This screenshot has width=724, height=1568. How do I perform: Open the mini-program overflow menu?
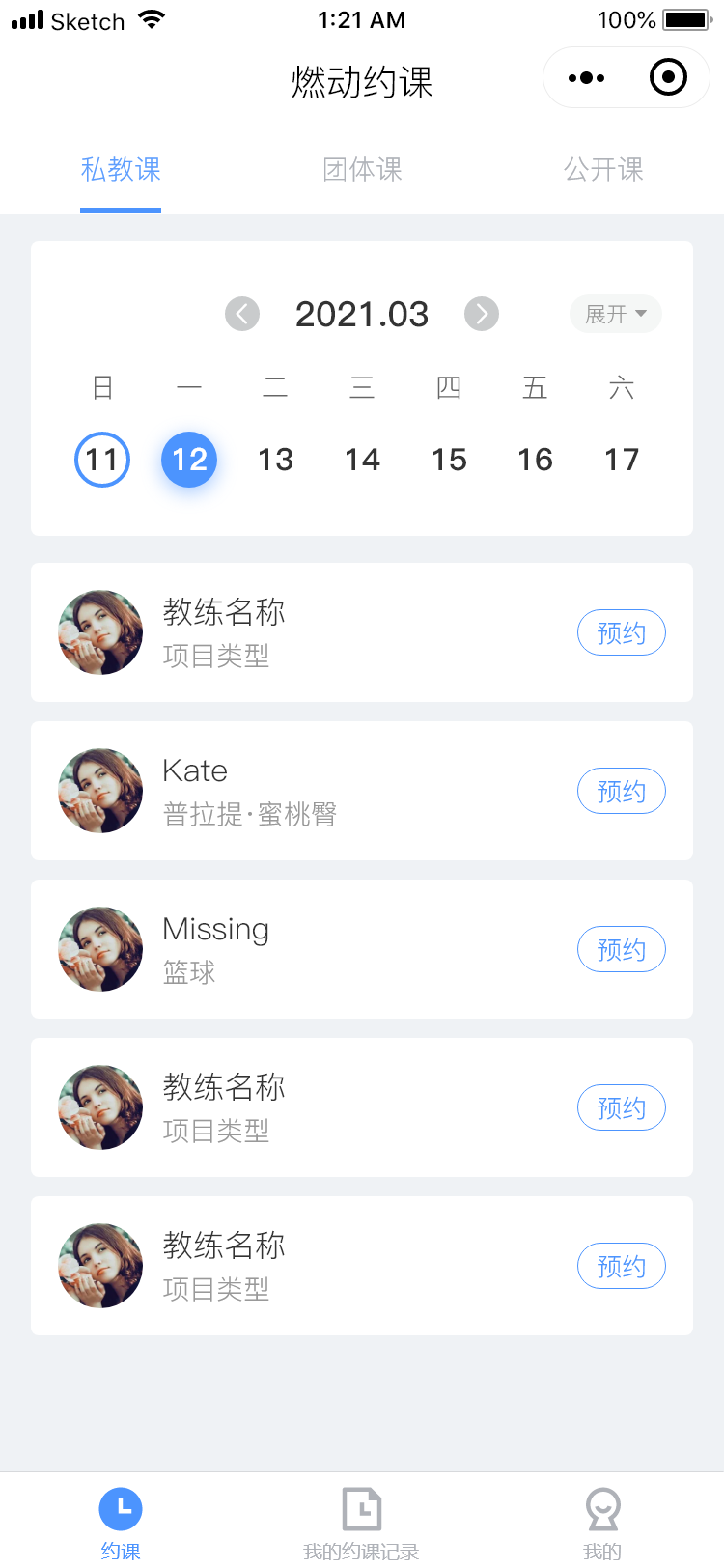click(586, 78)
